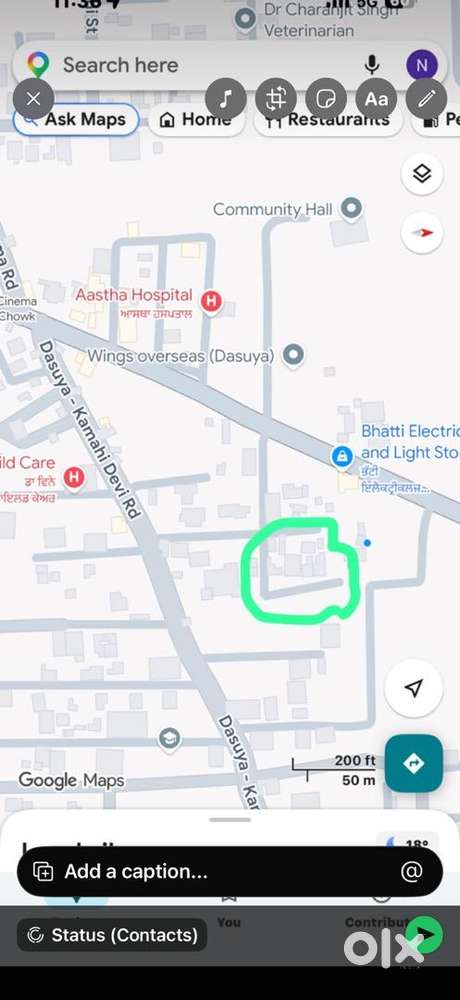The width and height of the screenshot is (460, 1000).
Task: Open the sticker picker
Action: pos(325,99)
